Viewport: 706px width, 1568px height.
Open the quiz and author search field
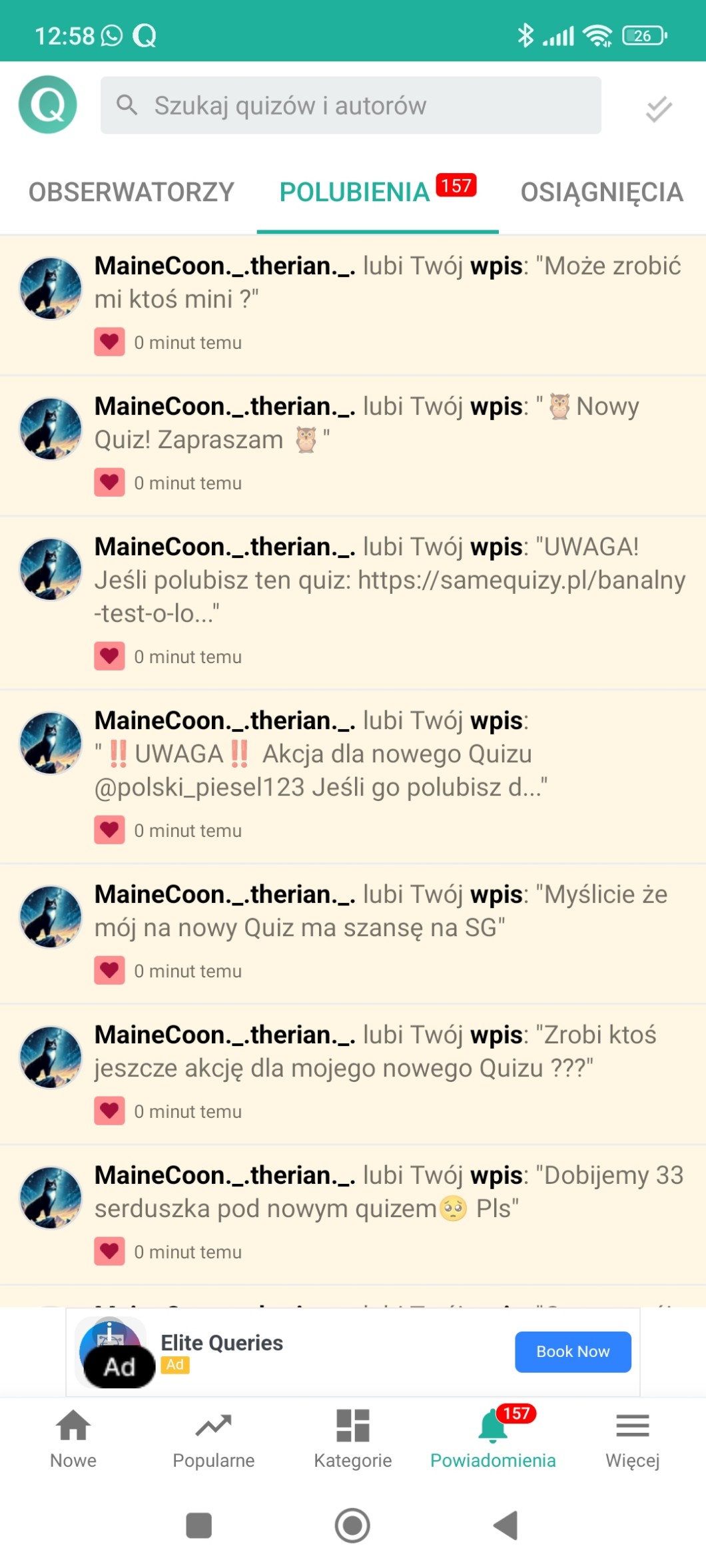351,105
